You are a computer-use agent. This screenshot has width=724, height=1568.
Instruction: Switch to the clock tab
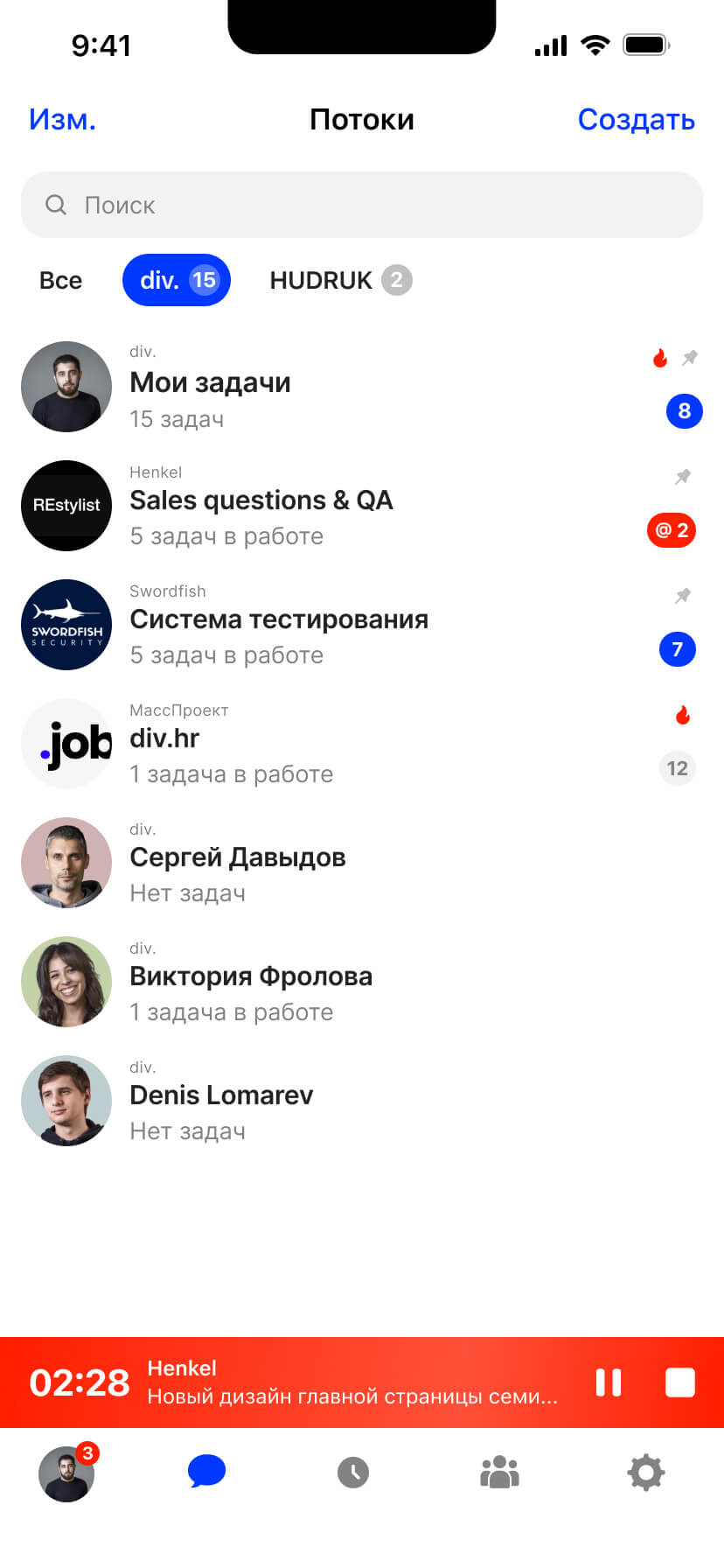tap(353, 1472)
